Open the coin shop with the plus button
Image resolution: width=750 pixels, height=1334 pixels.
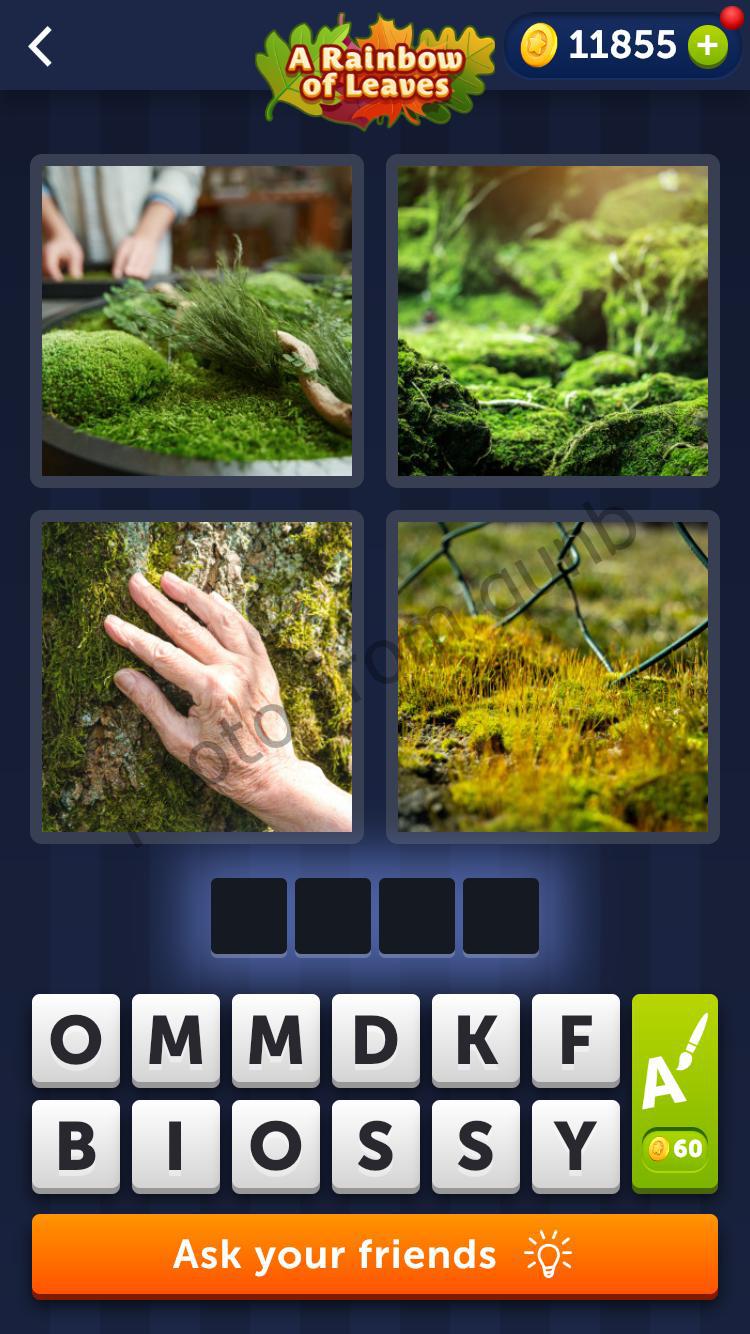pos(709,44)
